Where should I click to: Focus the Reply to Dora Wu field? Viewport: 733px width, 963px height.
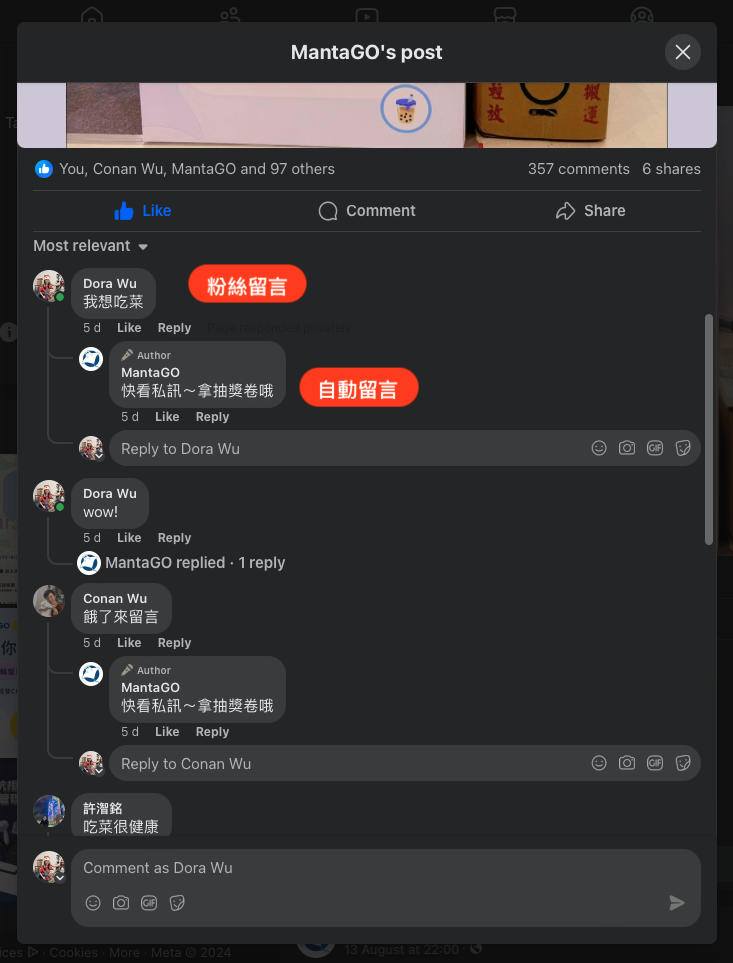[x=340, y=449]
